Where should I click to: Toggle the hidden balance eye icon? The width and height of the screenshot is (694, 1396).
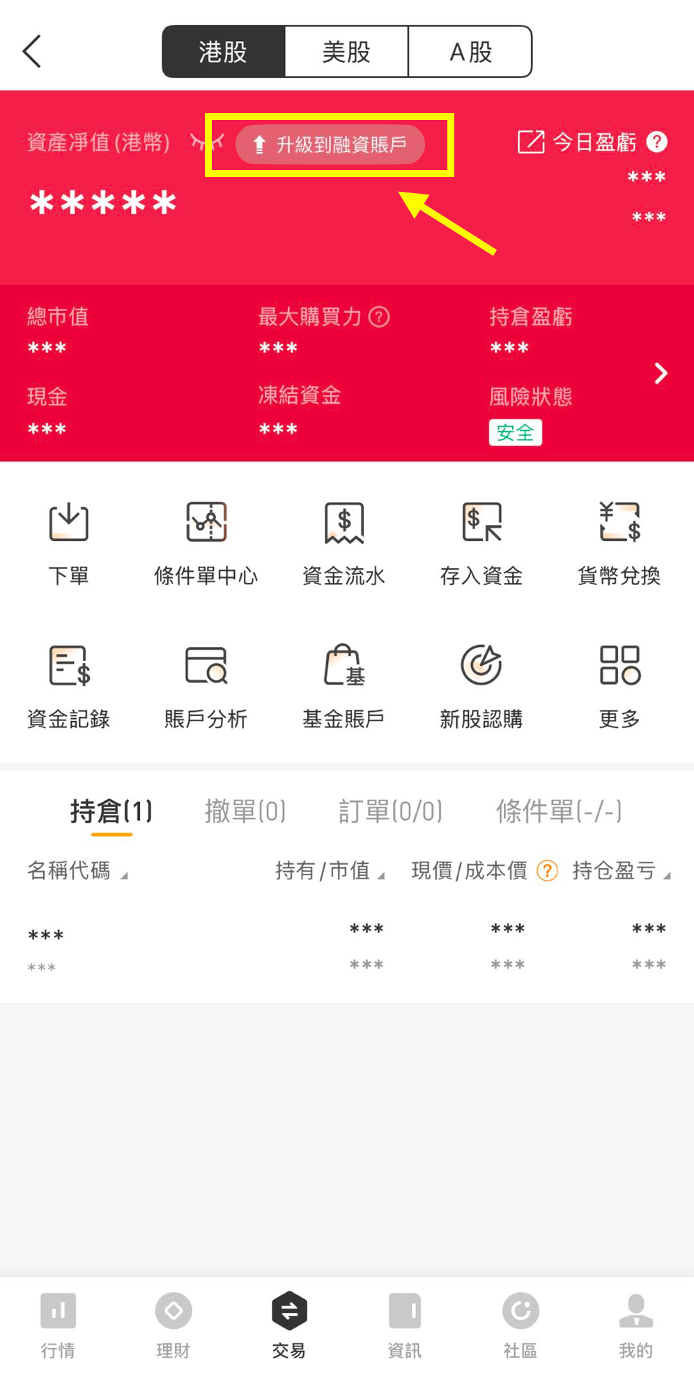click(205, 143)
